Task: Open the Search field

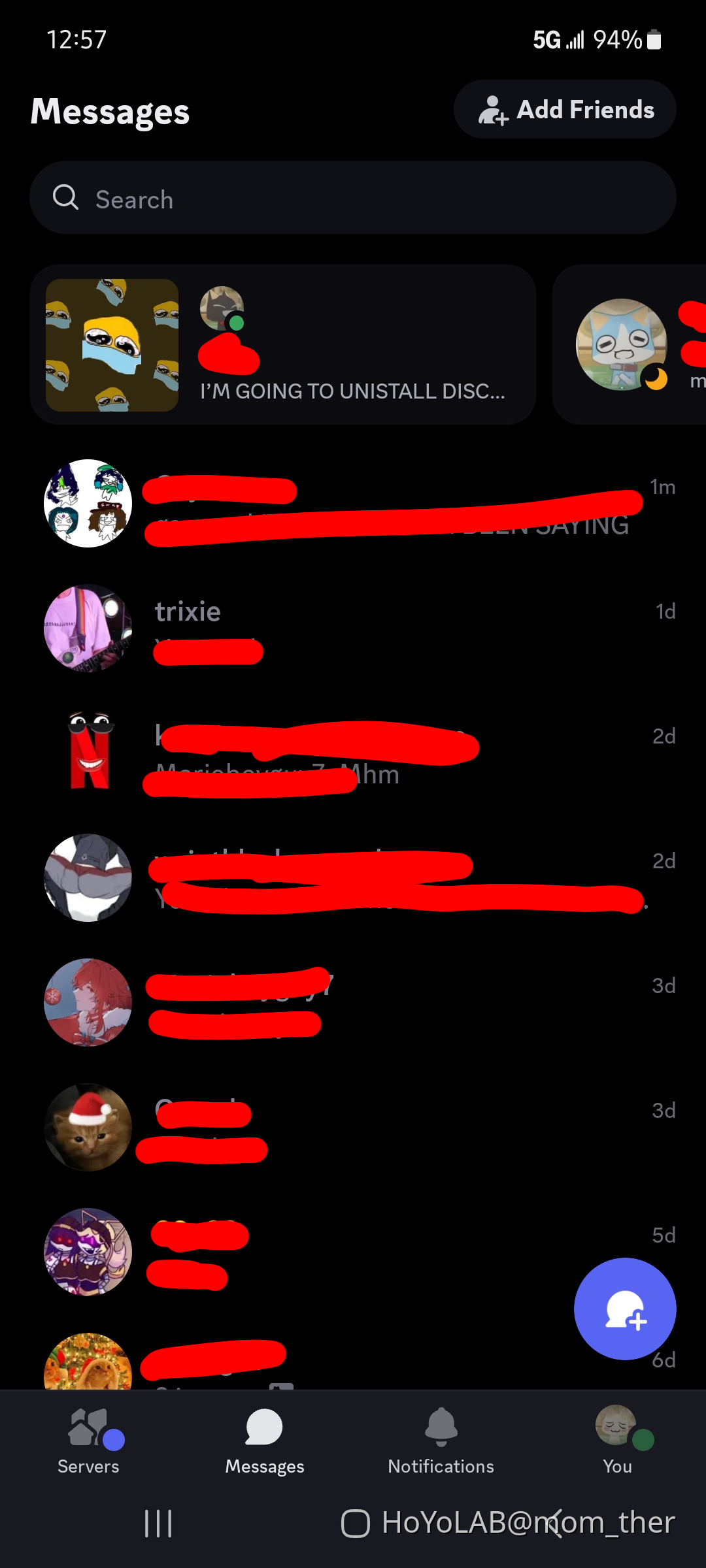Action: (353, 198)
